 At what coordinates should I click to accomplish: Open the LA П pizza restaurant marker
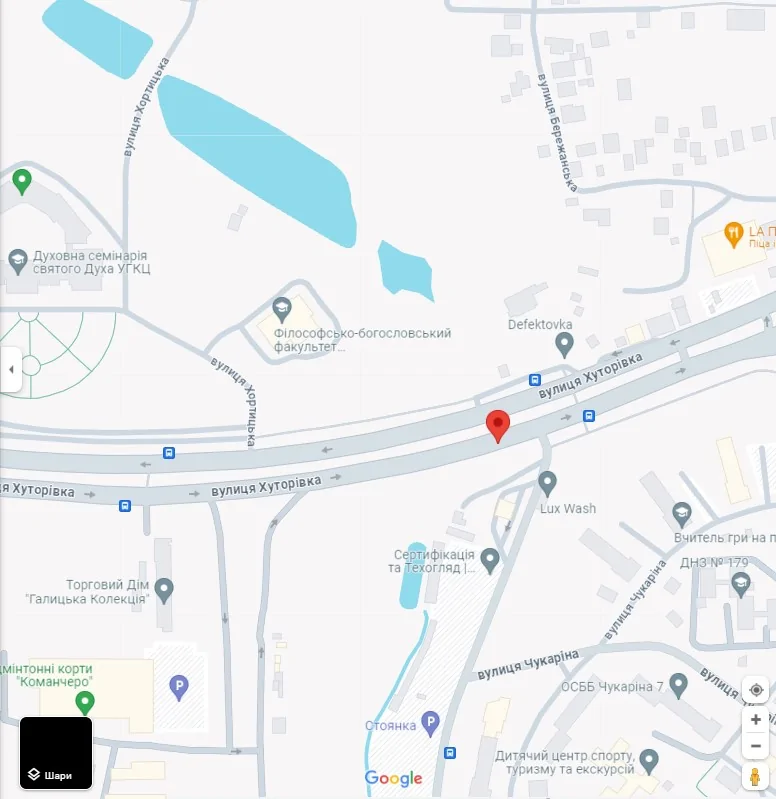(x=734, y=233)
